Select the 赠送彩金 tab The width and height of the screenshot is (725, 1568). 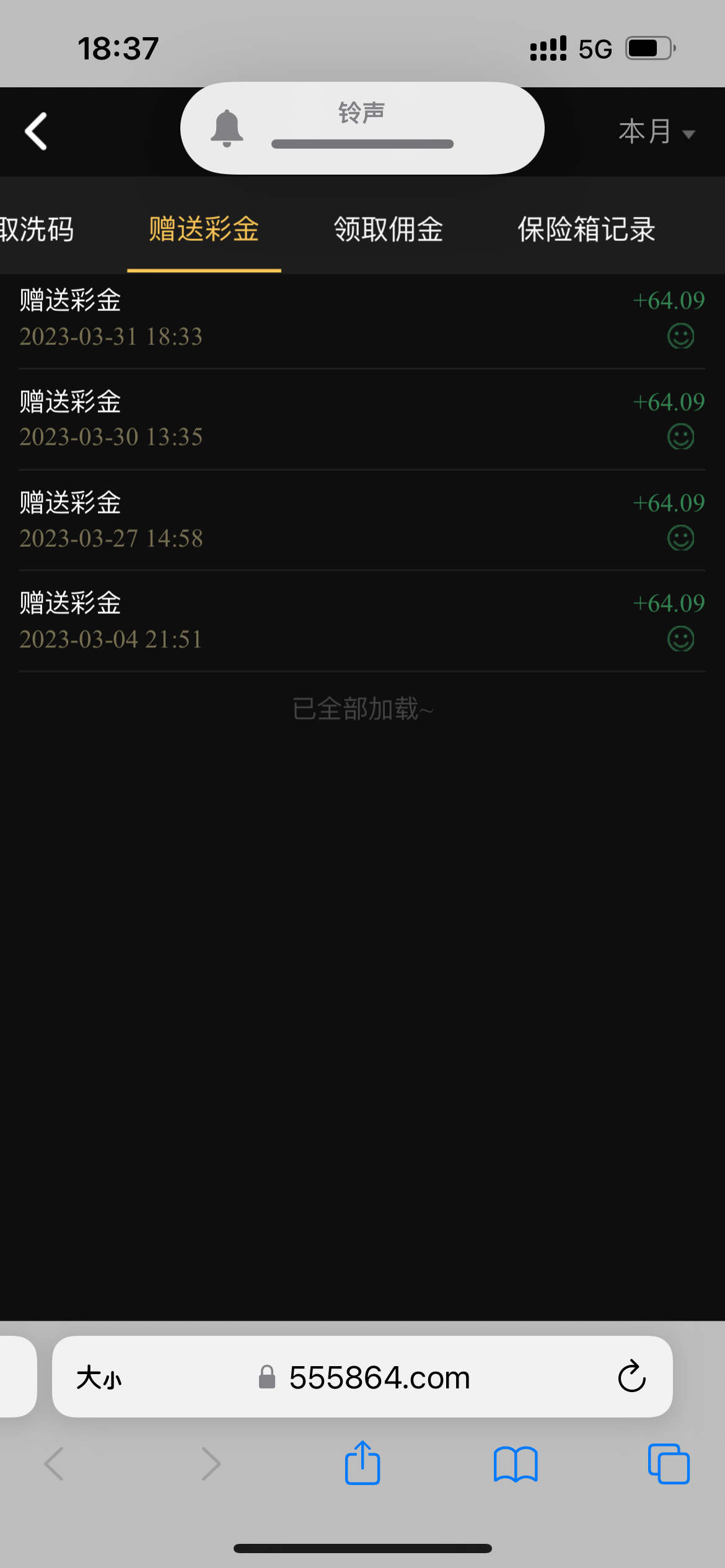pos(204,230)
